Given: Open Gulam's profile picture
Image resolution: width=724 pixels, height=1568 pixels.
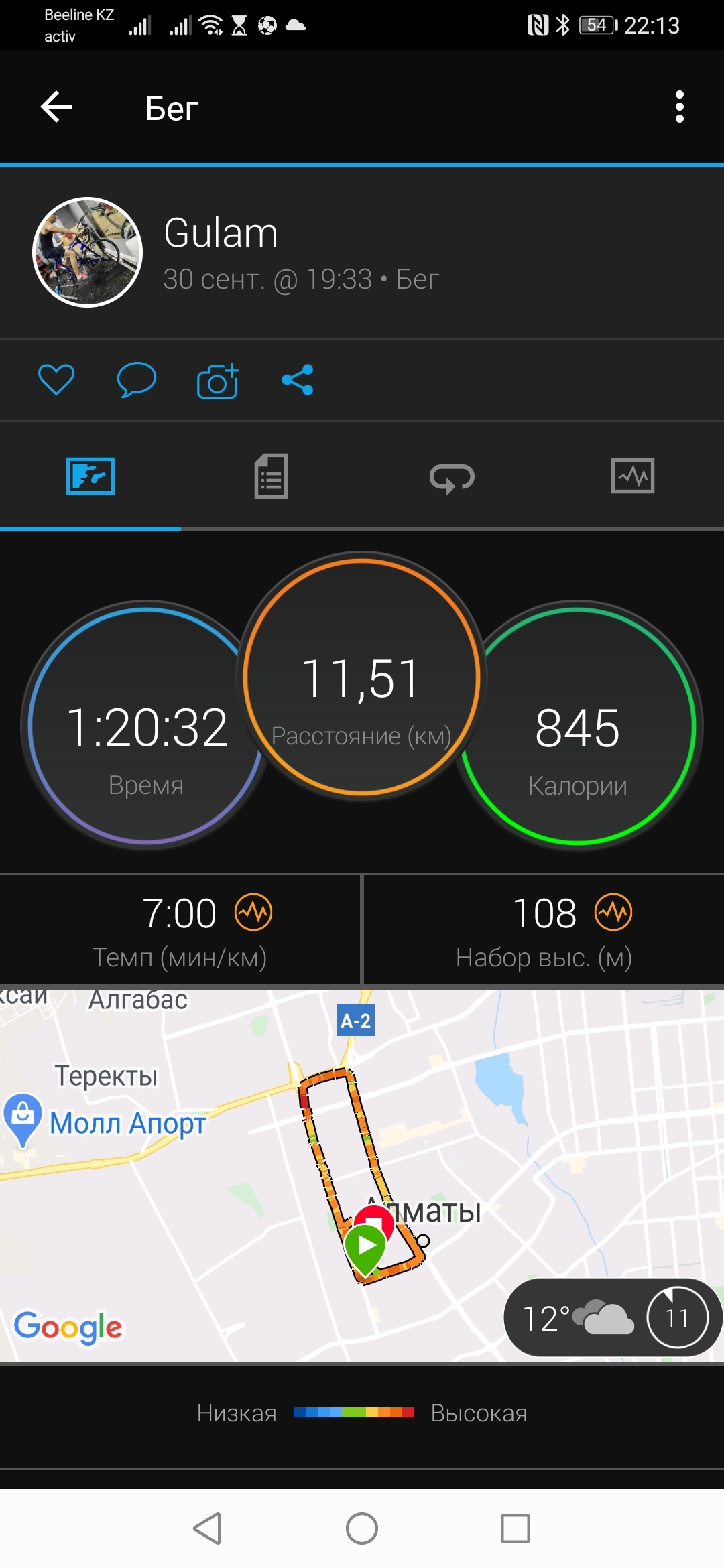Looking at the screenshot, I should pyautogui.click(x=88, y=252).
